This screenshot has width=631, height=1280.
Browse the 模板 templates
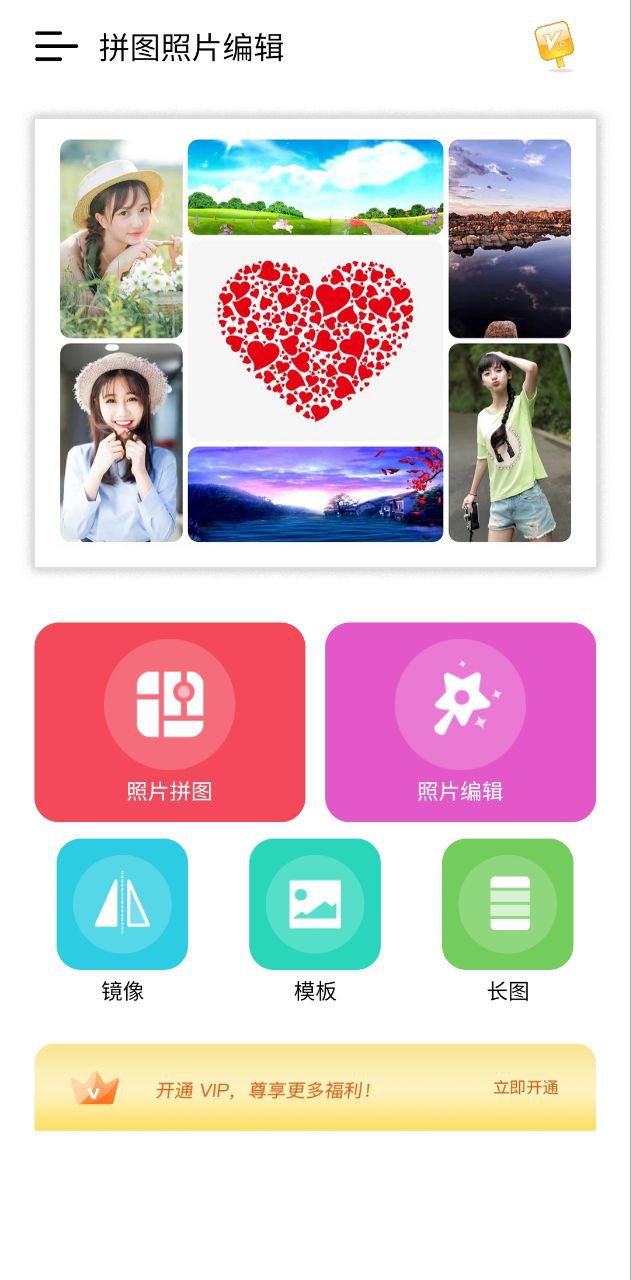pos(315,904)
